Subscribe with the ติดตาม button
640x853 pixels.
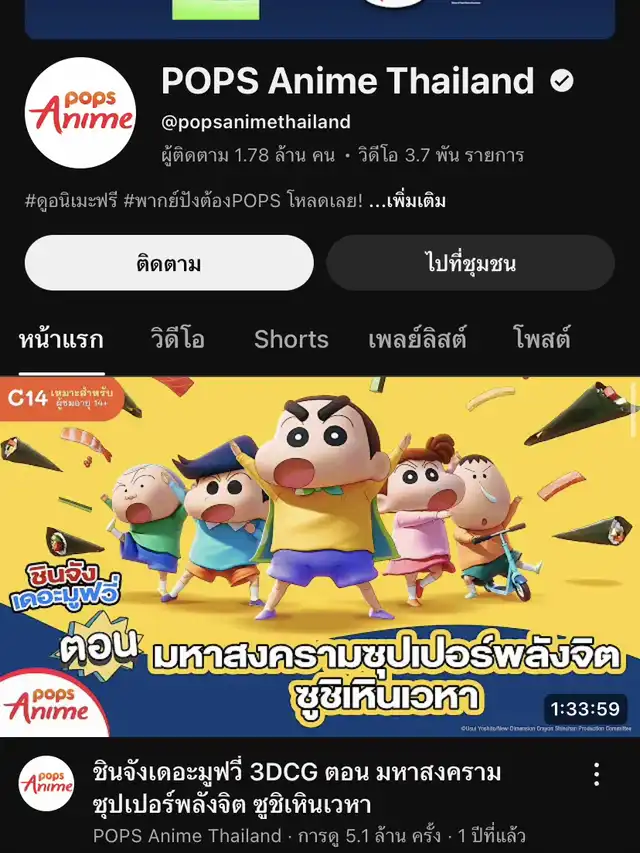click(x=169, y=264)
